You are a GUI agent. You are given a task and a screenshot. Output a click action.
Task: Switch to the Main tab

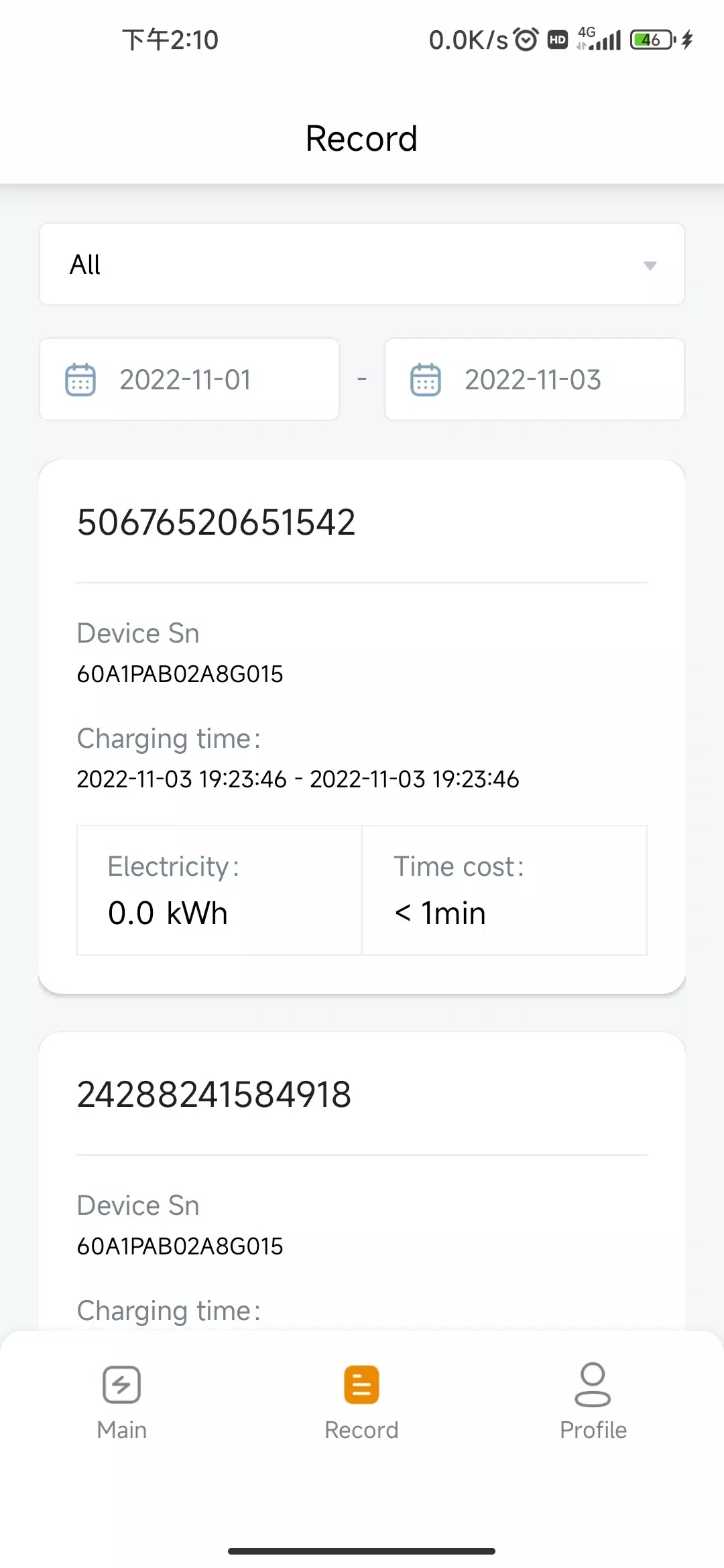(x=121, y=1402)
